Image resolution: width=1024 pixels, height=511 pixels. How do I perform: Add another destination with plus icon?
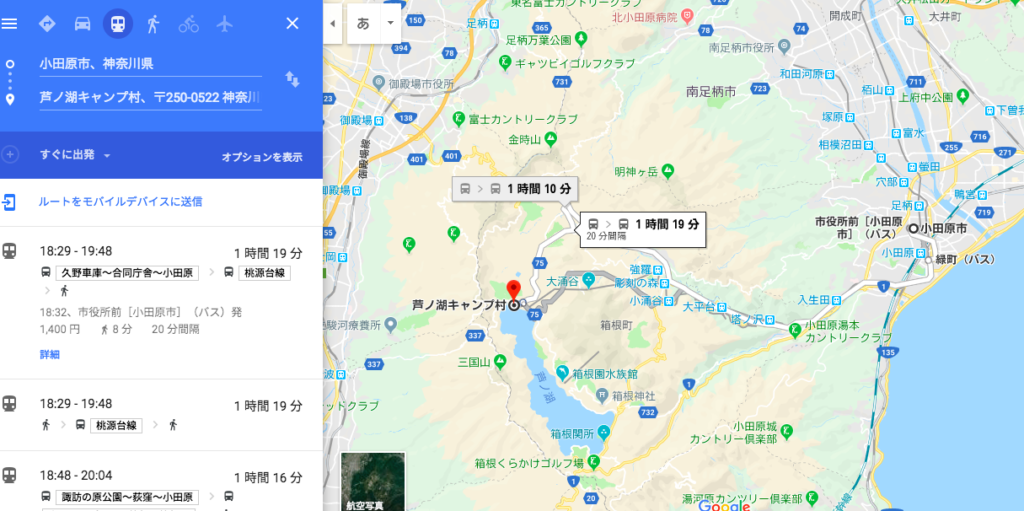(x=10, y=154)
